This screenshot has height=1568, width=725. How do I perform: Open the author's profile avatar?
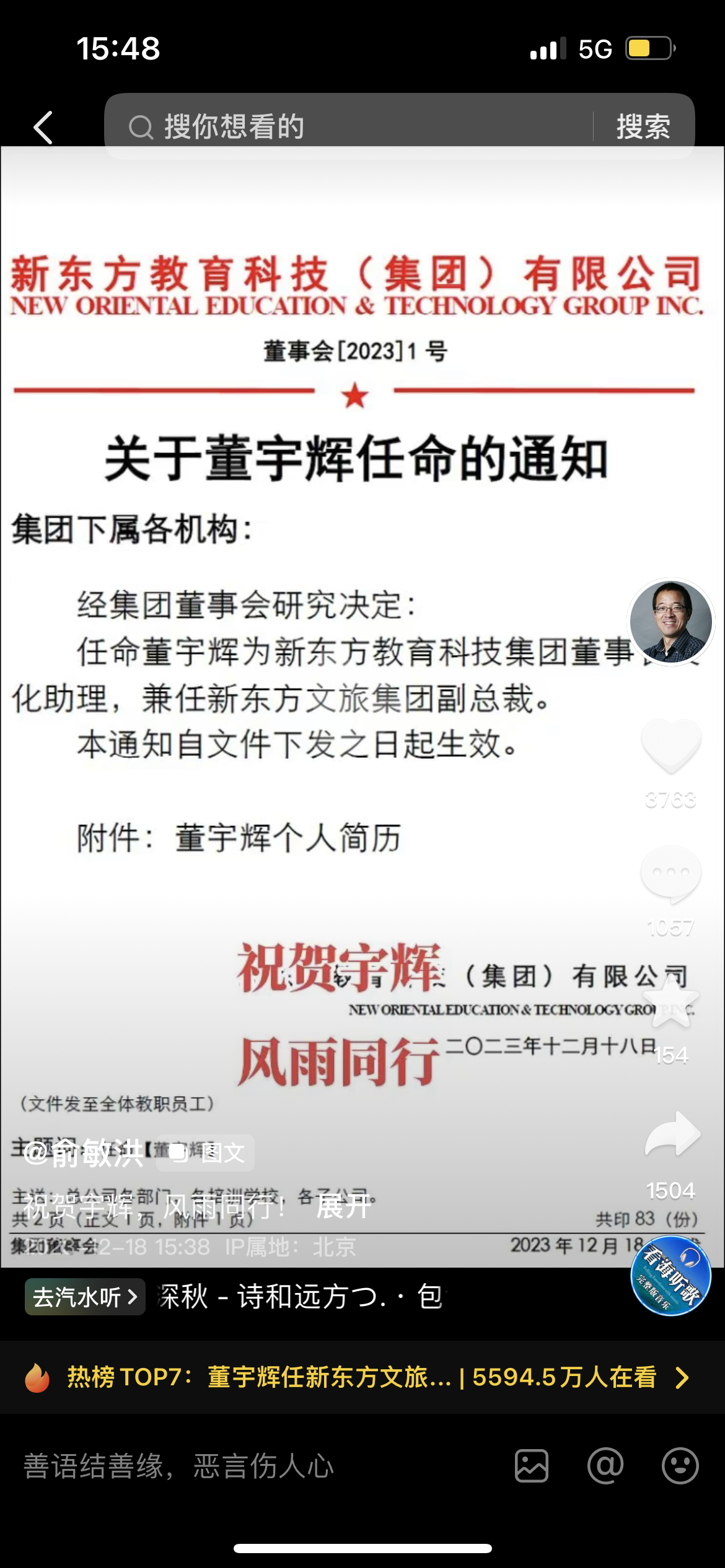pos(670,622)
